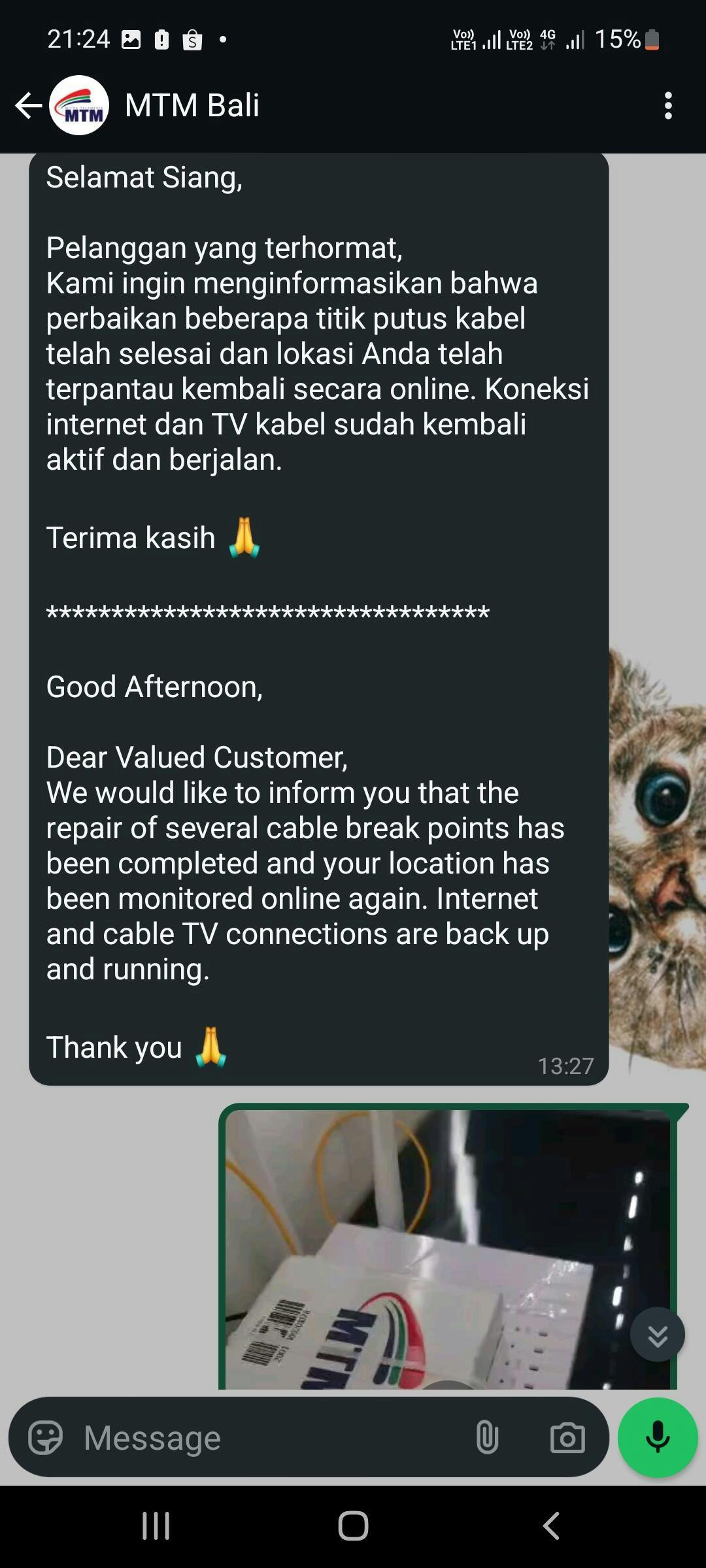Focus the Message text field
706x1568 pixels.
tap(261, 1437)
